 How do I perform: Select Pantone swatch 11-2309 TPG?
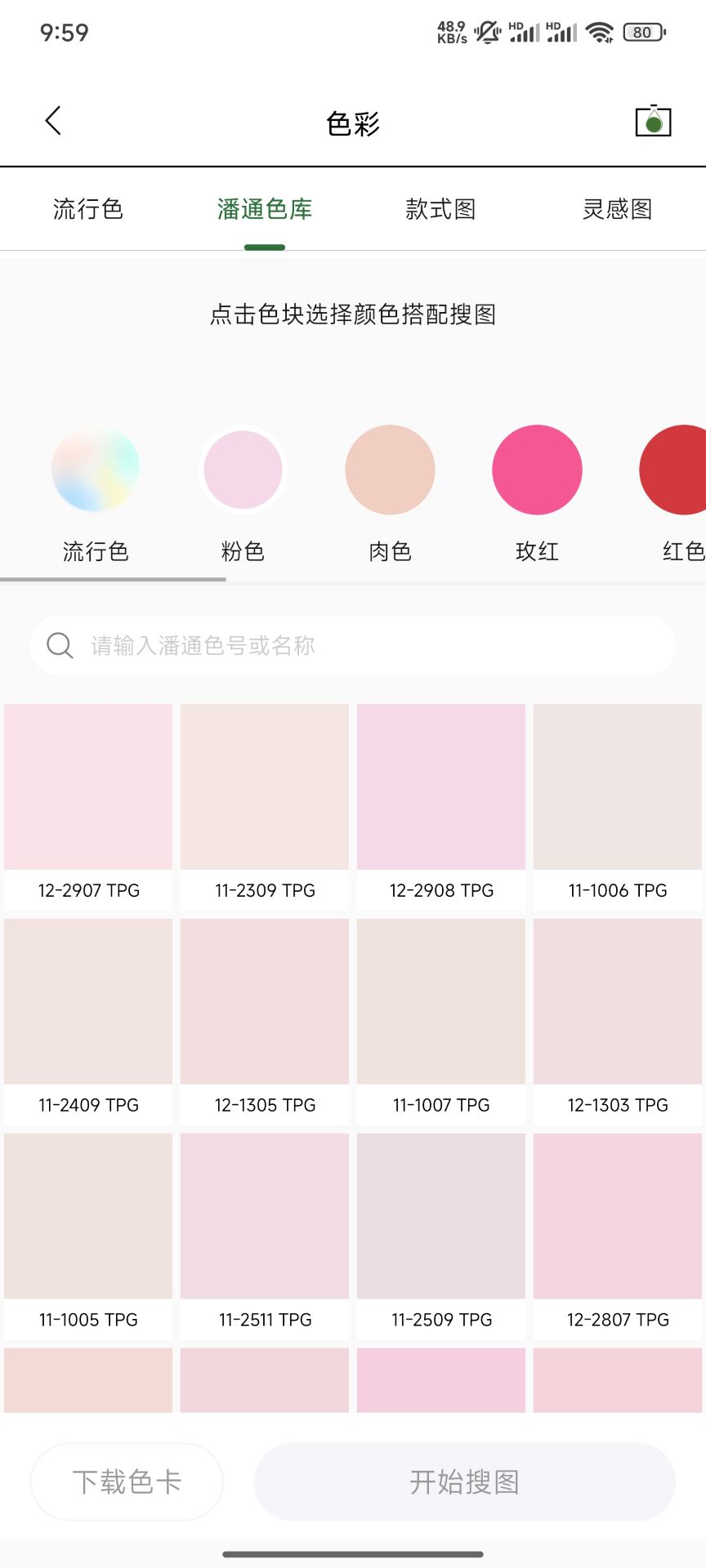[x=264, y=786]
